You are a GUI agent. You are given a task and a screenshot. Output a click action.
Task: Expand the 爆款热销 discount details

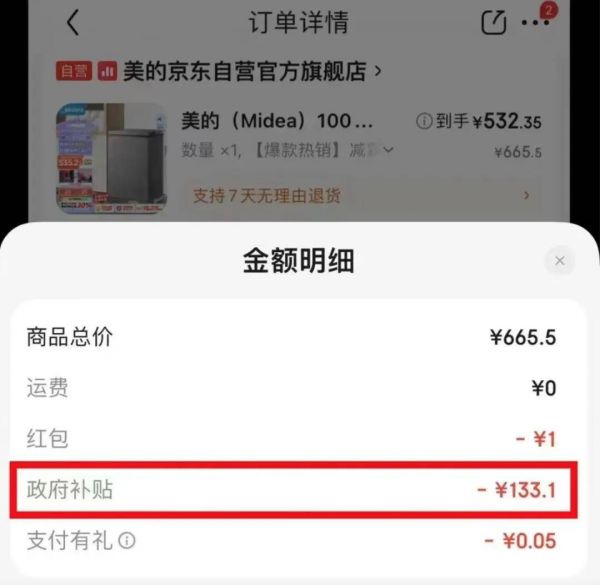point(389,150)
